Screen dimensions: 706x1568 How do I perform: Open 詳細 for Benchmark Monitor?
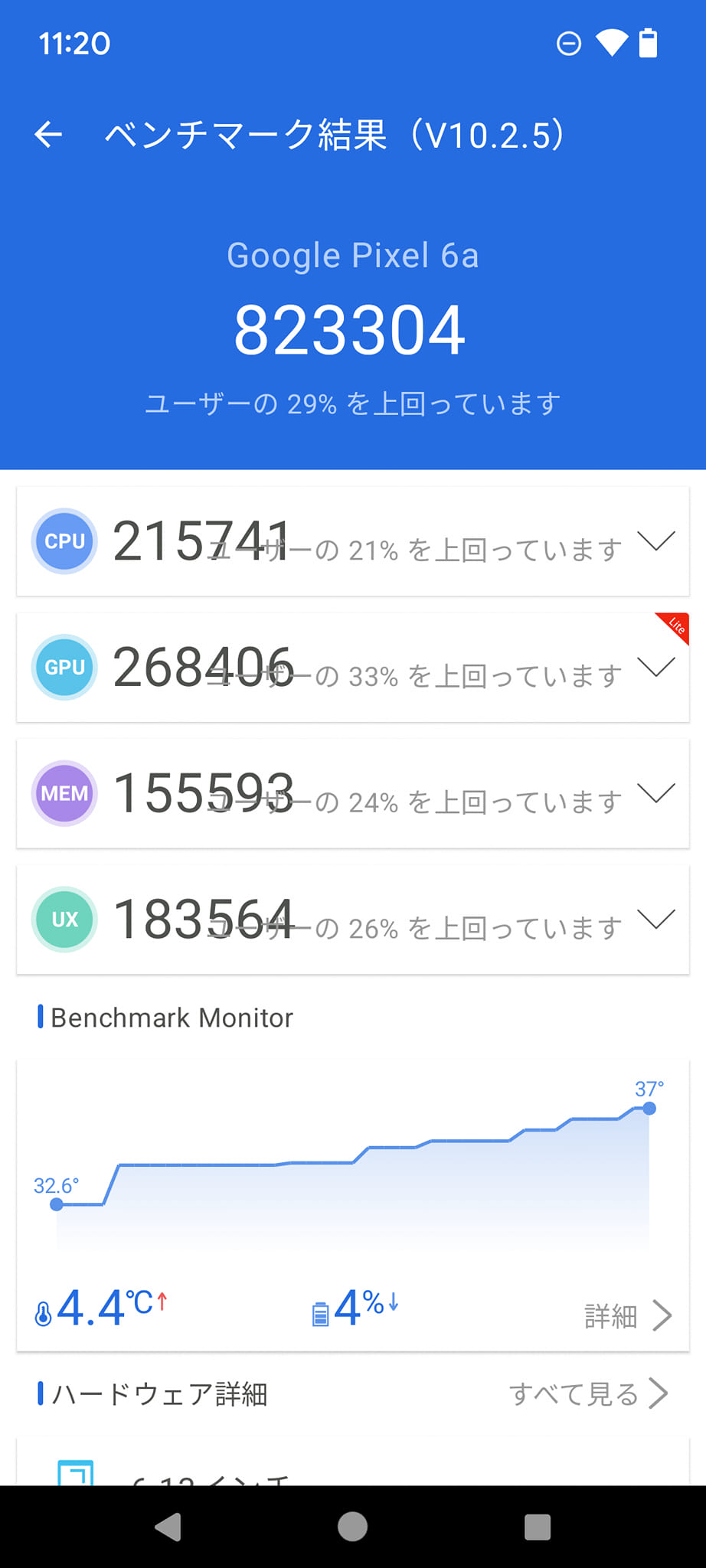click(627, 1316)
